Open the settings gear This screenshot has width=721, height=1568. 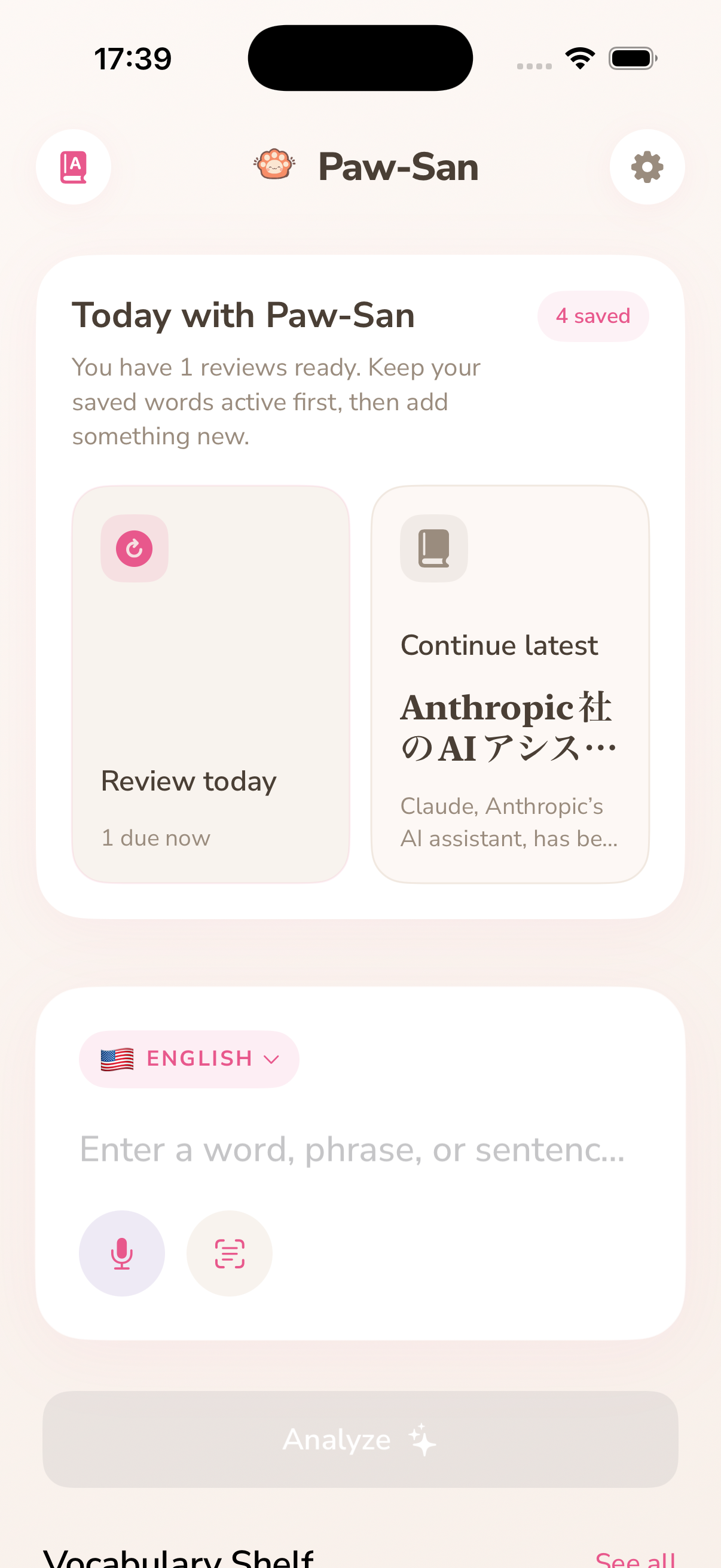[x=647, y=167]
